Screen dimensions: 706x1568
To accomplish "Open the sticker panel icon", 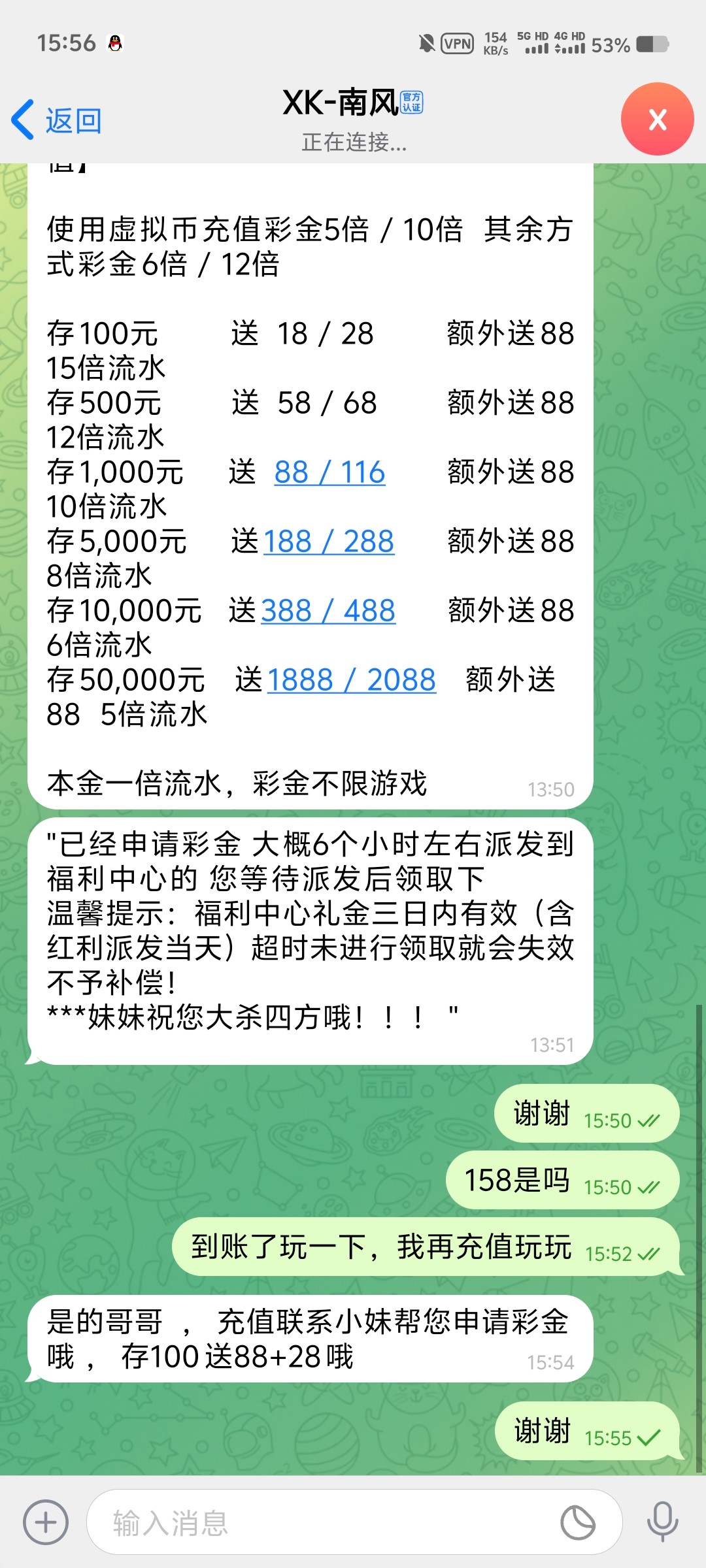I will [578, 1522].
